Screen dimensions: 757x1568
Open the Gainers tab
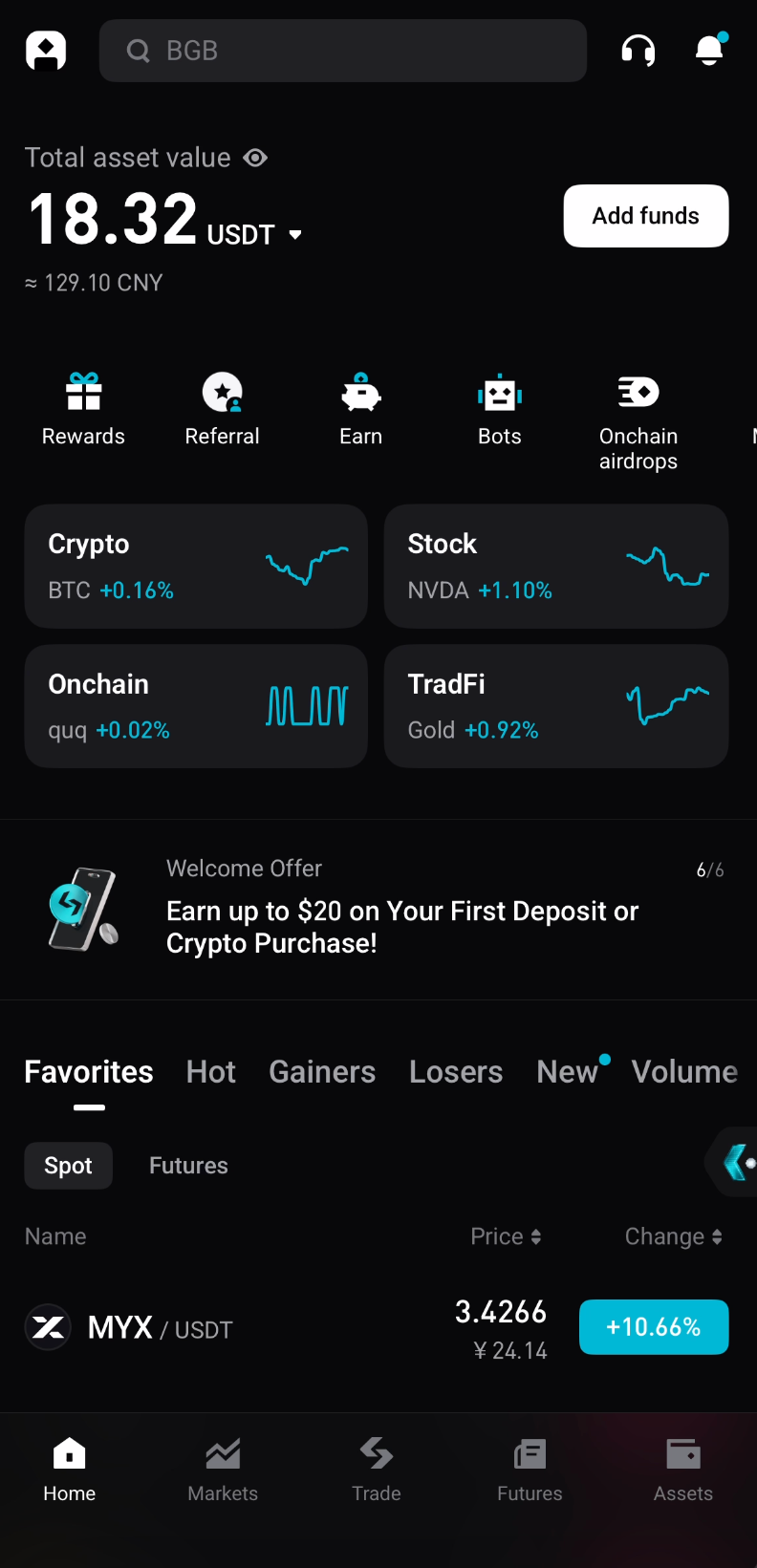coord(322,1071)
